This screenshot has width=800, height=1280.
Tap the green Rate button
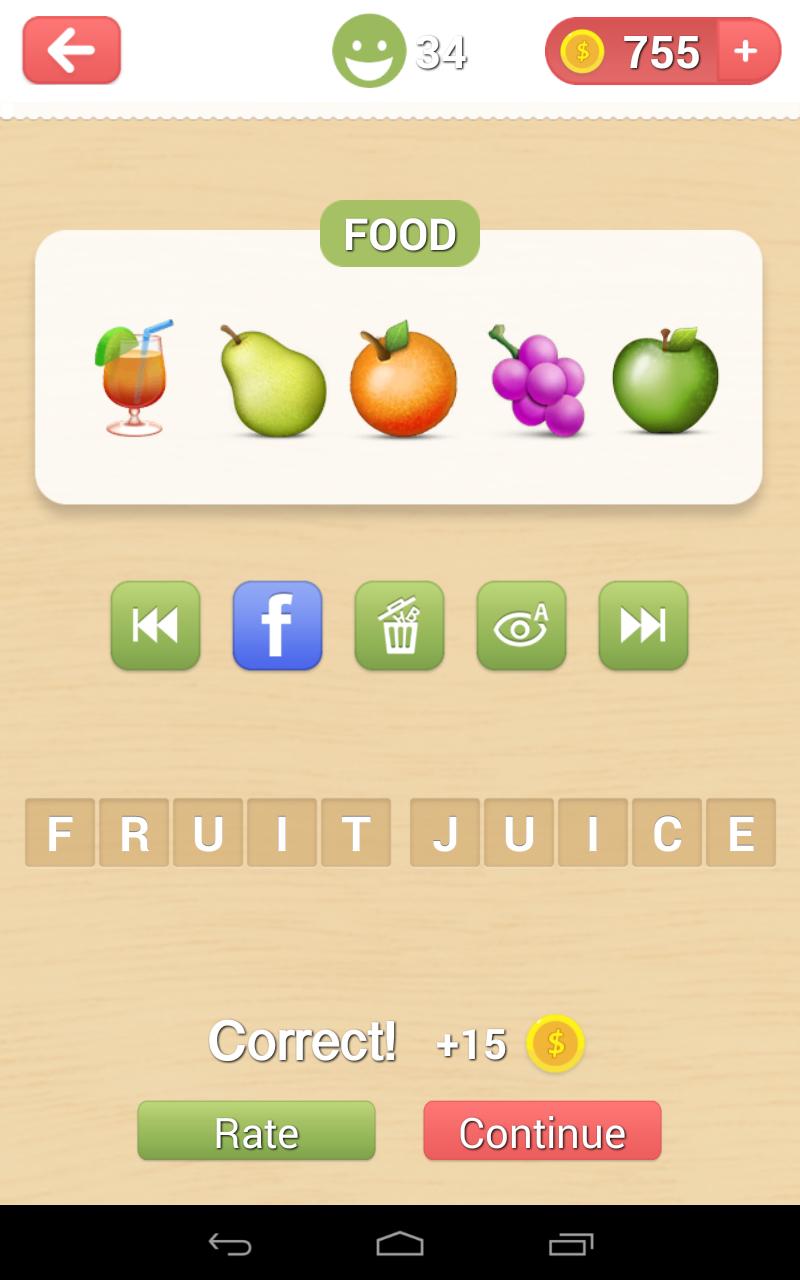point(256,1131)
